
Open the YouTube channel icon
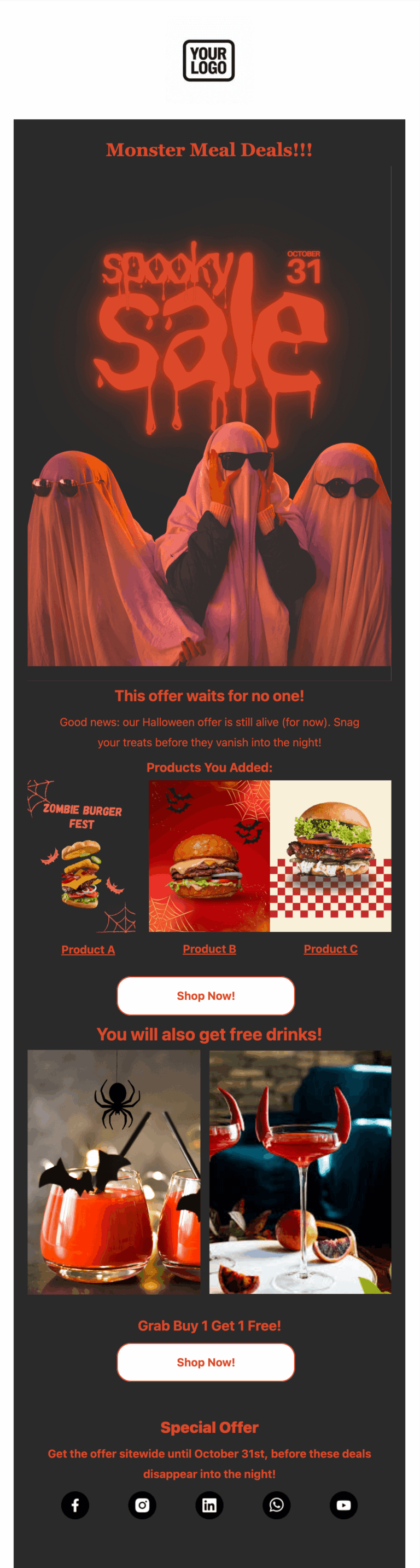pyautogui.click(x=343, y=1504)
